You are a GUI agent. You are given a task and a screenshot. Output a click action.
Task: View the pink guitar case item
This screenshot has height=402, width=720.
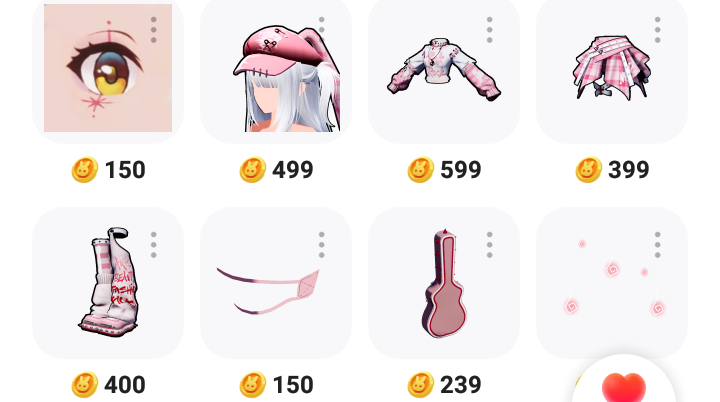444,283
